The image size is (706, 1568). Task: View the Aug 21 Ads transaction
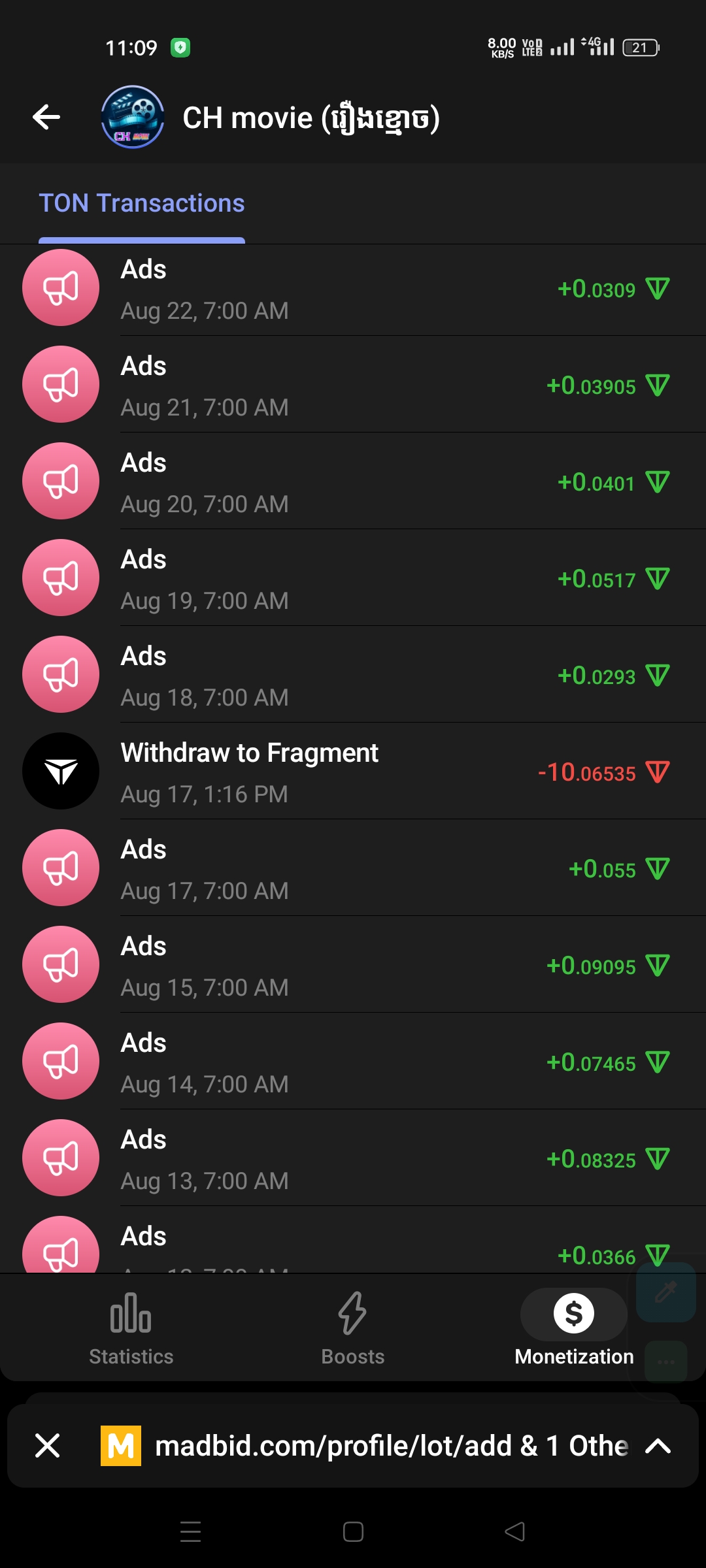coord(353,385)
